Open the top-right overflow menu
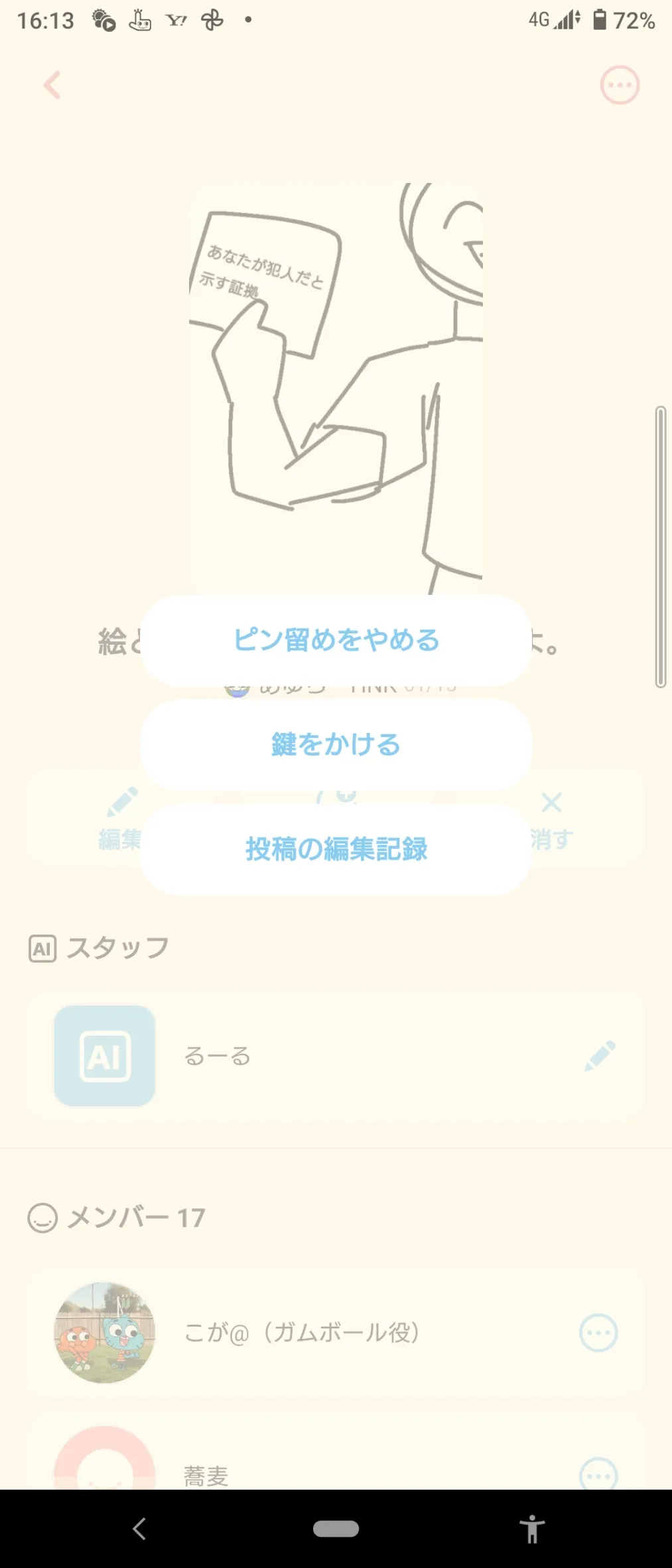The height and width of the screenshot is (1568, 672). click(x=620, y=85)
